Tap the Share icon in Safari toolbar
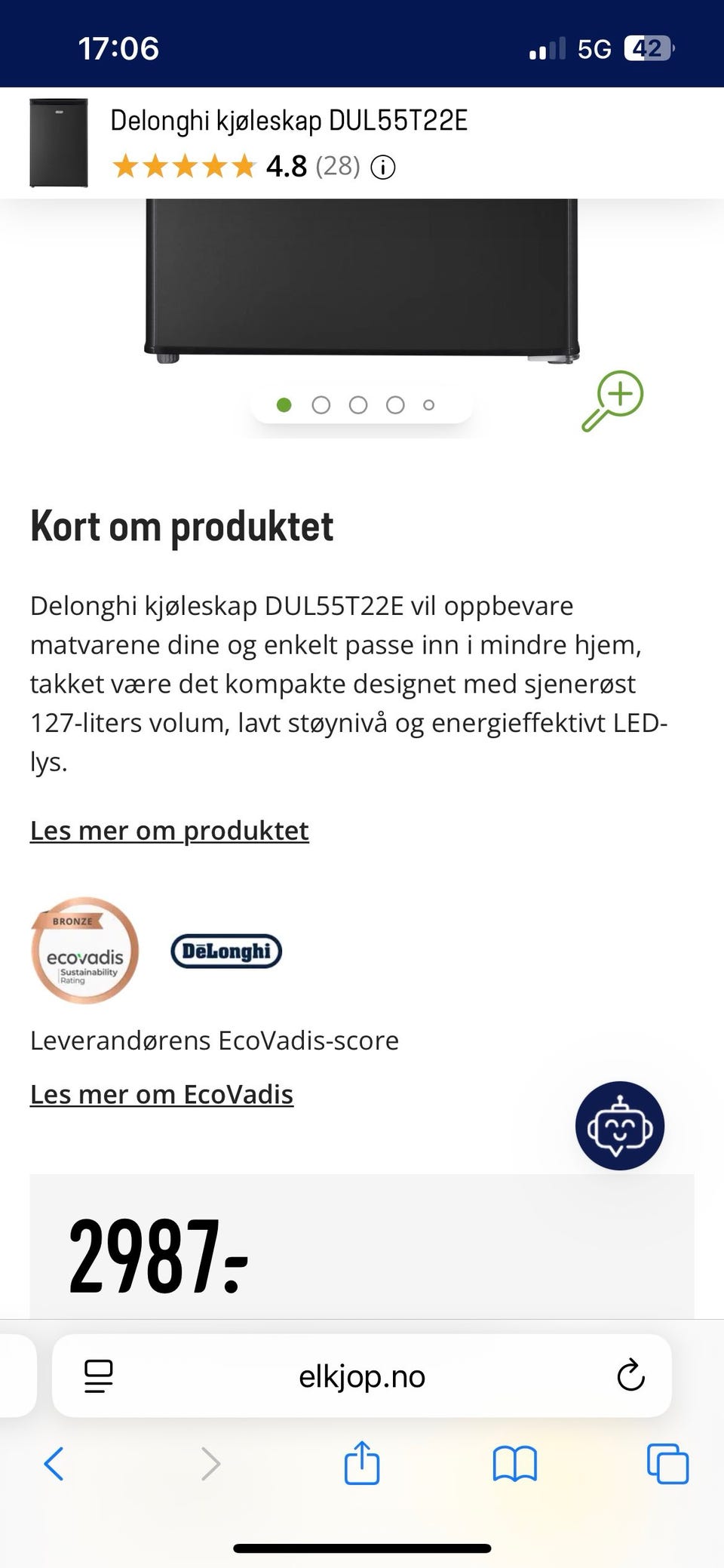This screenshot has width=724, height=1568. 362,1465
